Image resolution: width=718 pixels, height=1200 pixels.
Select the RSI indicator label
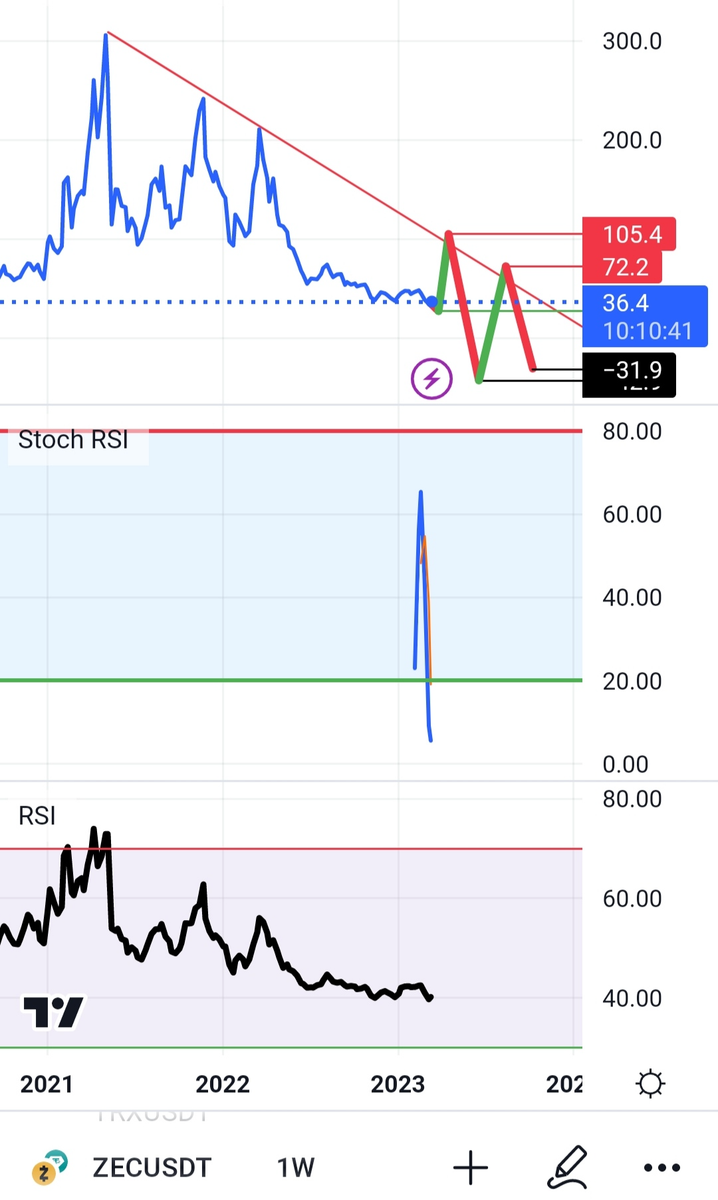tap(37, 816)
